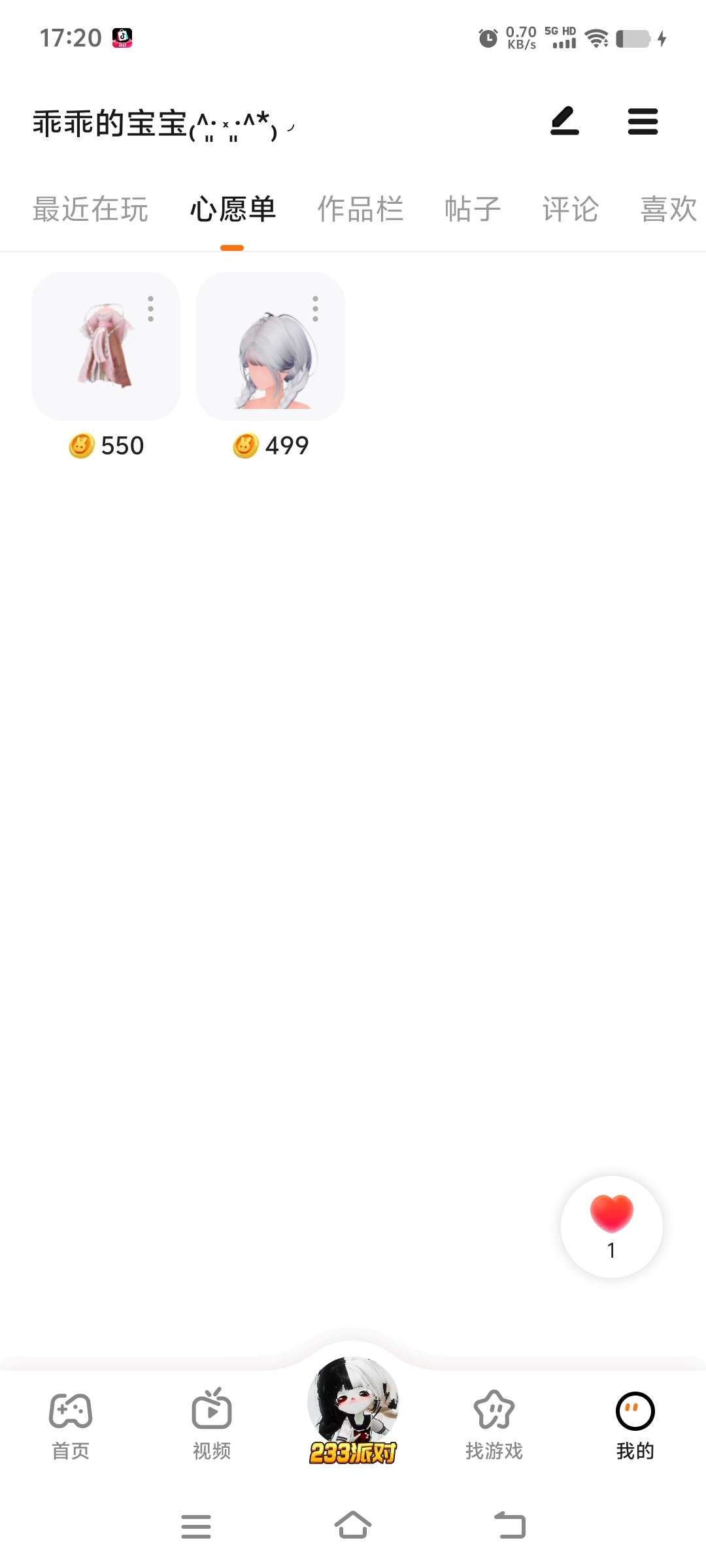Go to the 喜欢 tab
Viewport: 706px width, 1568px height.
click(x=669, y=210)
